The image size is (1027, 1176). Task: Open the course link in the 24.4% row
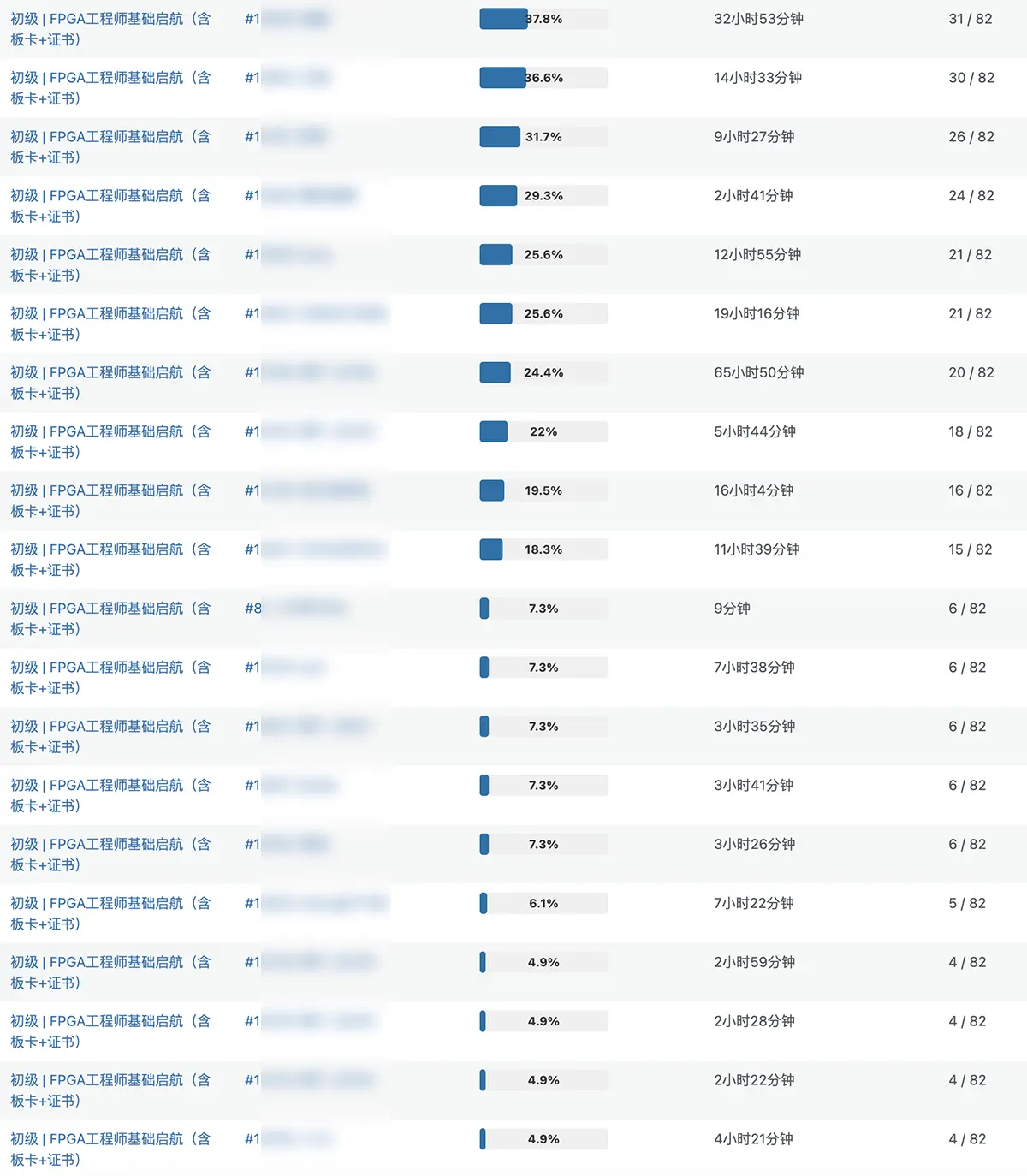click(x=110, y=374)
